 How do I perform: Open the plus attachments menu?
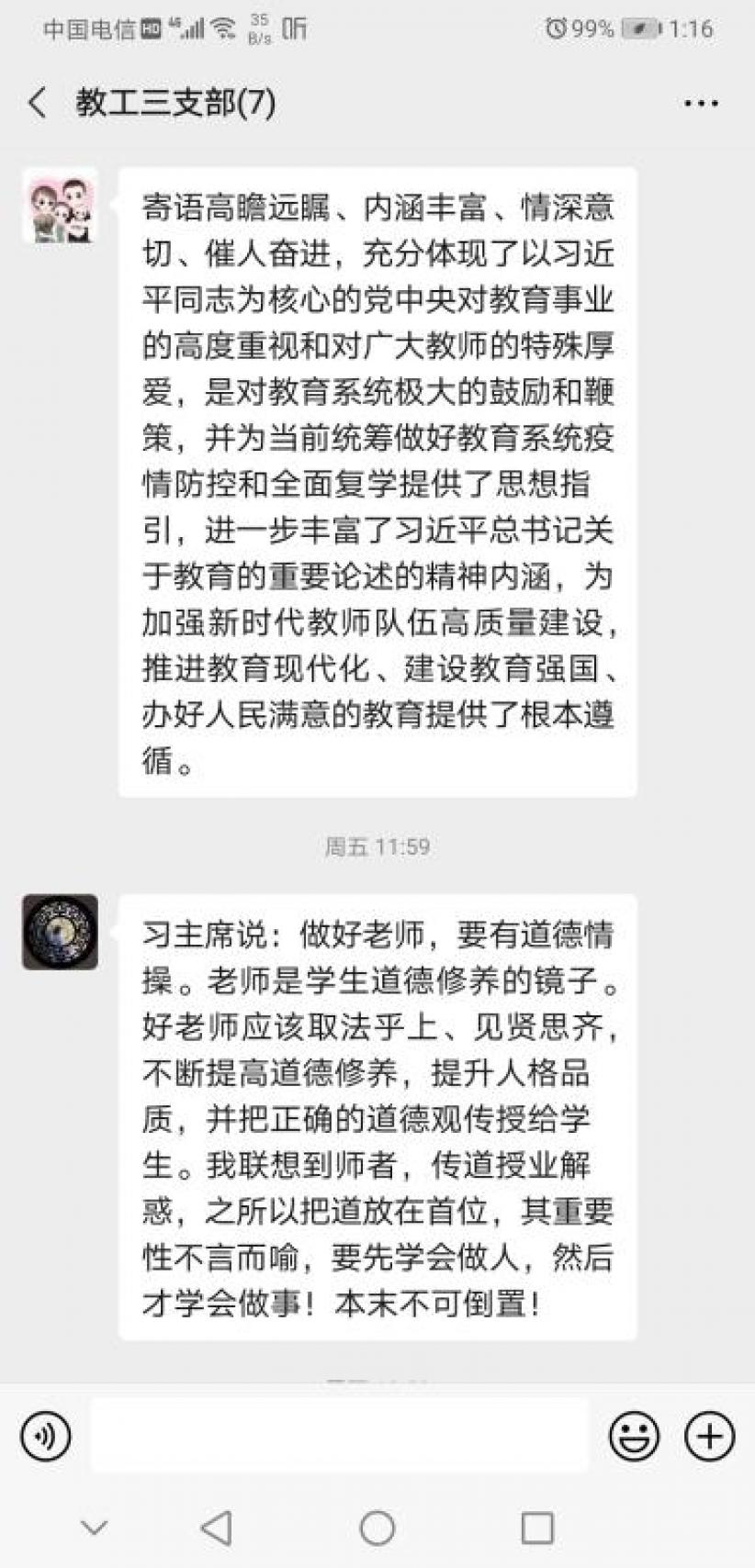(709, 1435)
